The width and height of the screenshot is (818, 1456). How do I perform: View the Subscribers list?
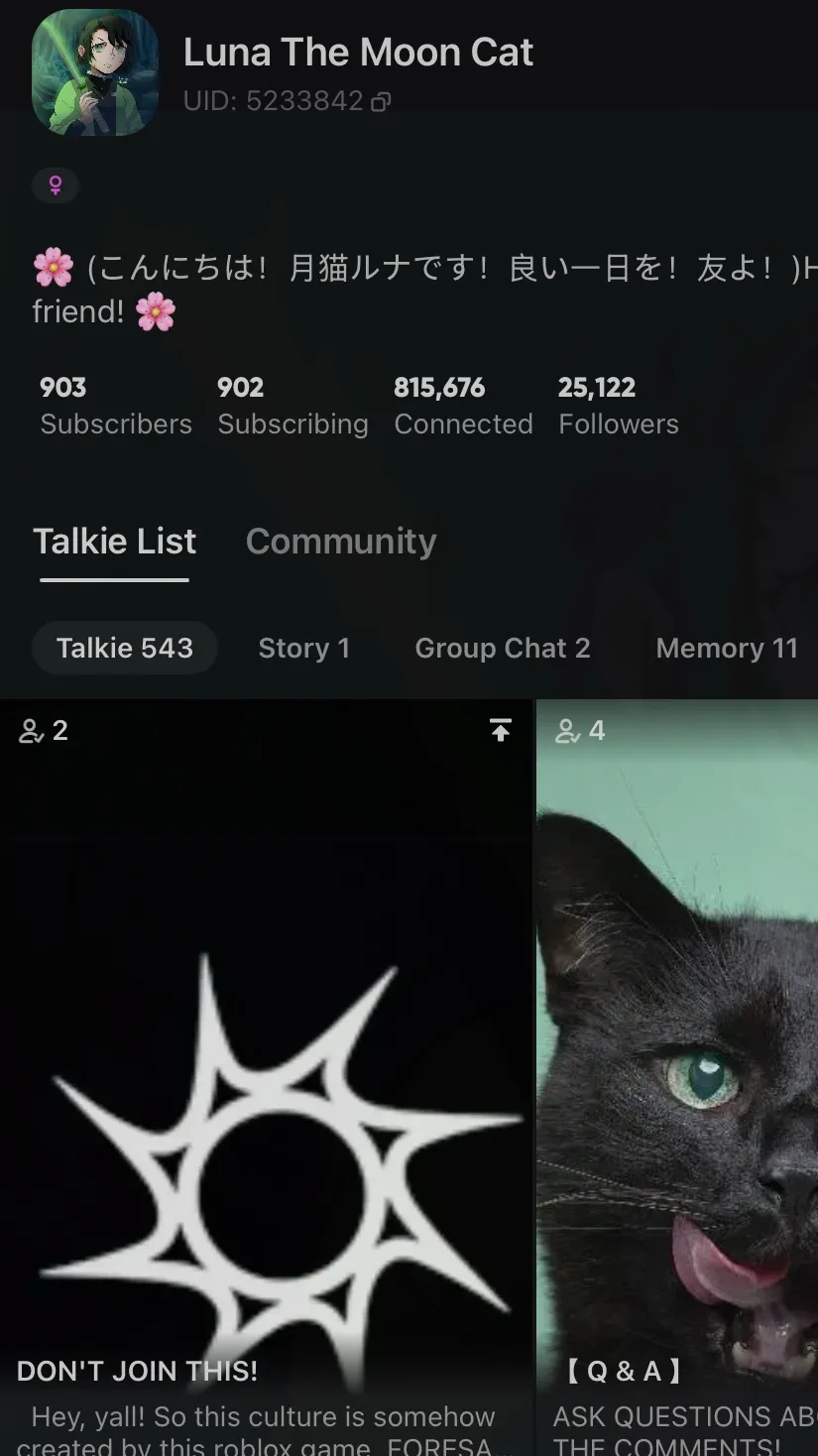[x=115, y=406]
